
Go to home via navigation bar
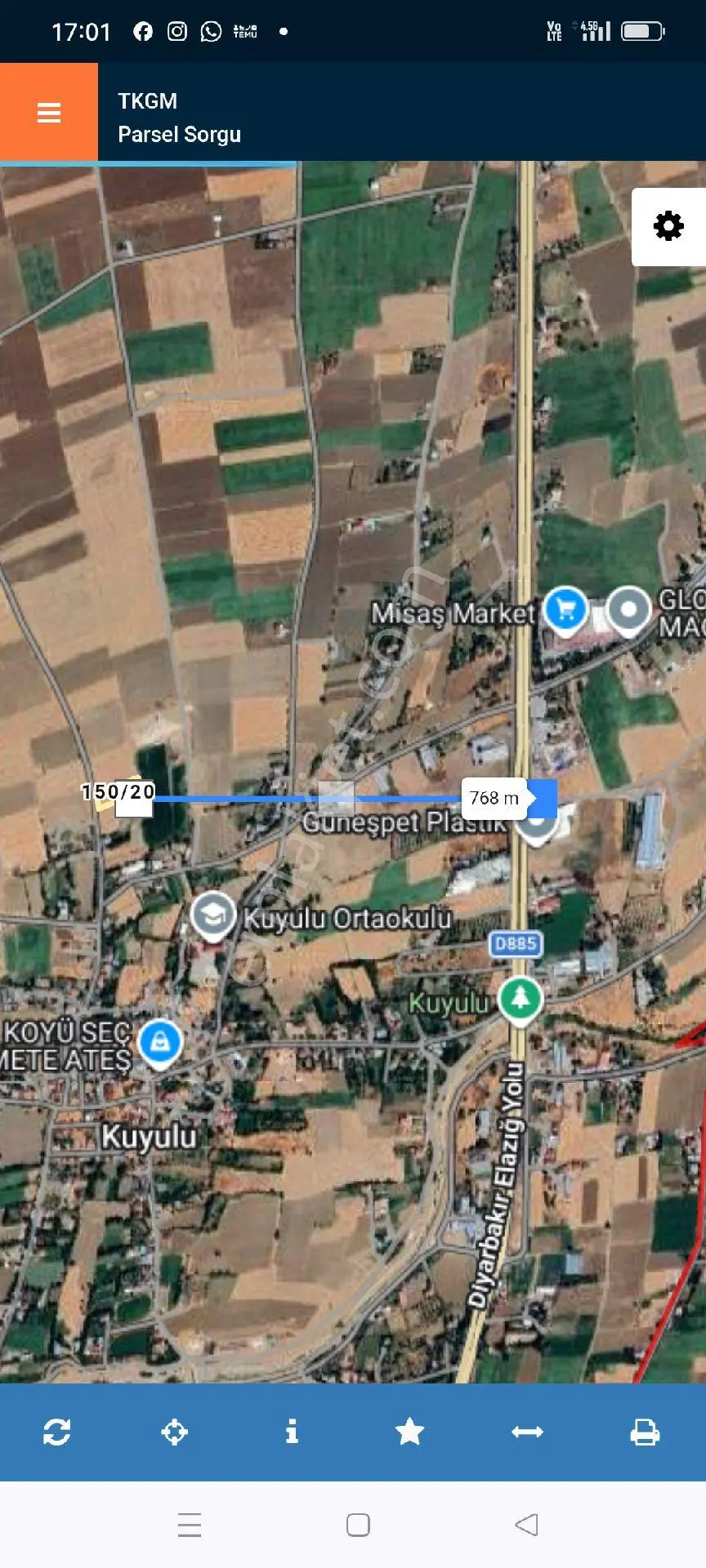pos(358,1525)
